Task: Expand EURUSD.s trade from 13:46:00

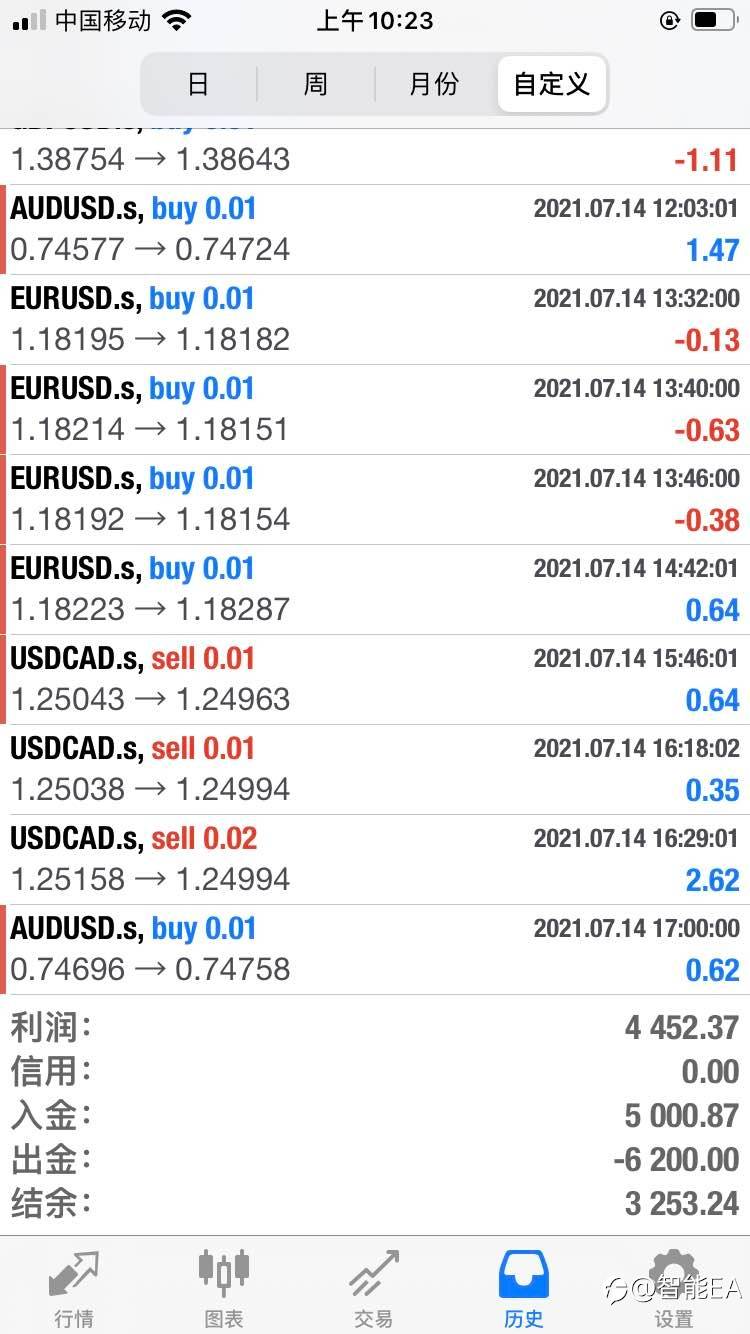Action: point(375,500)
